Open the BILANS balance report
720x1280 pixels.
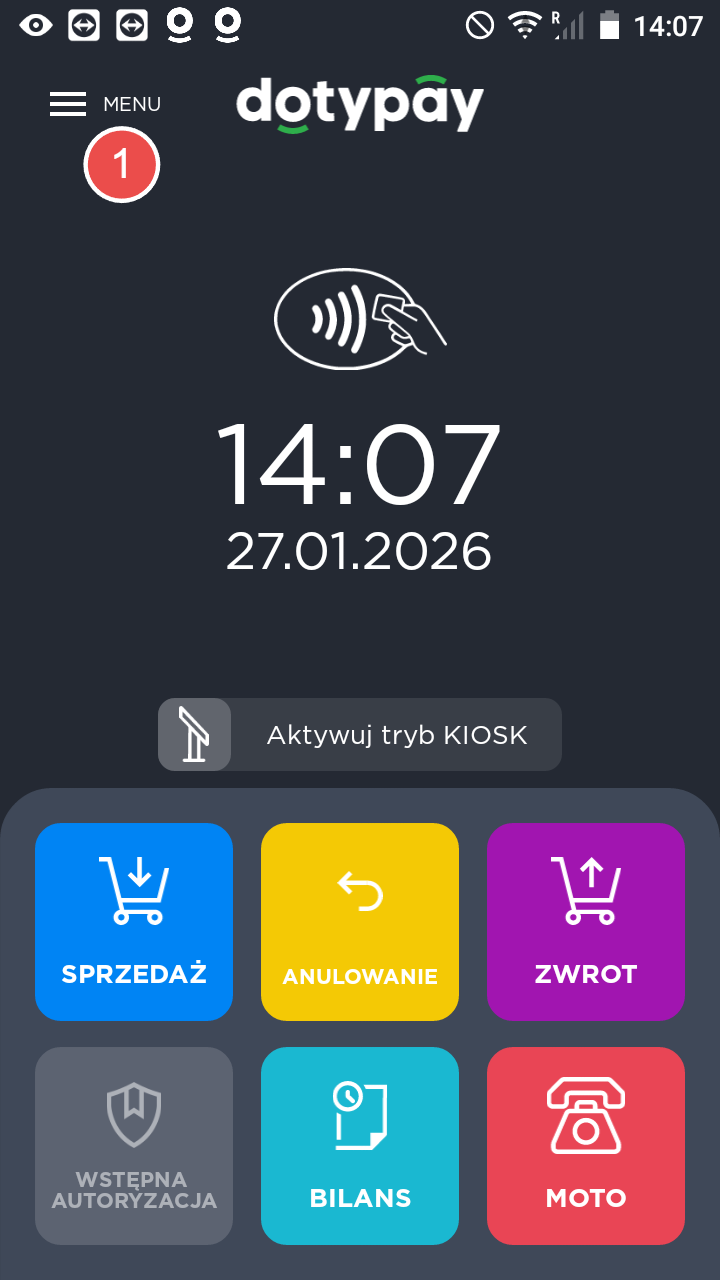(360, 1145)
